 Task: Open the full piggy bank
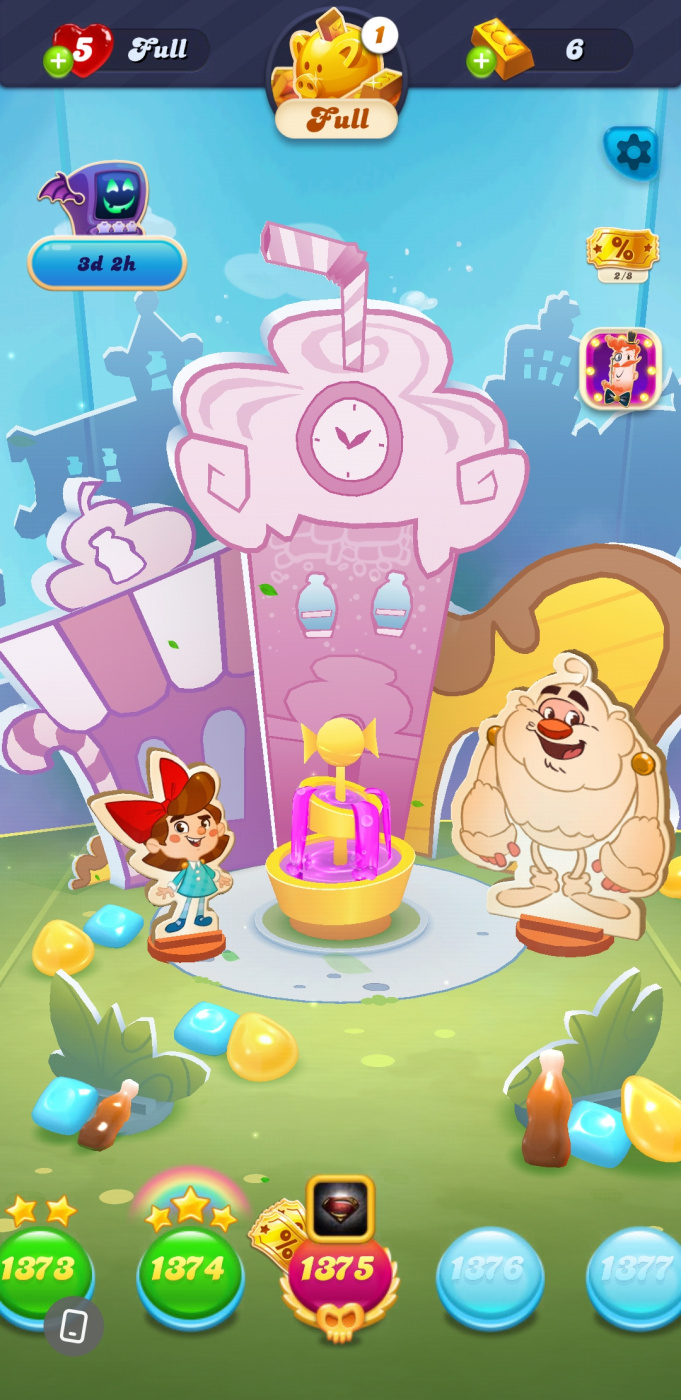pos(336,75)
